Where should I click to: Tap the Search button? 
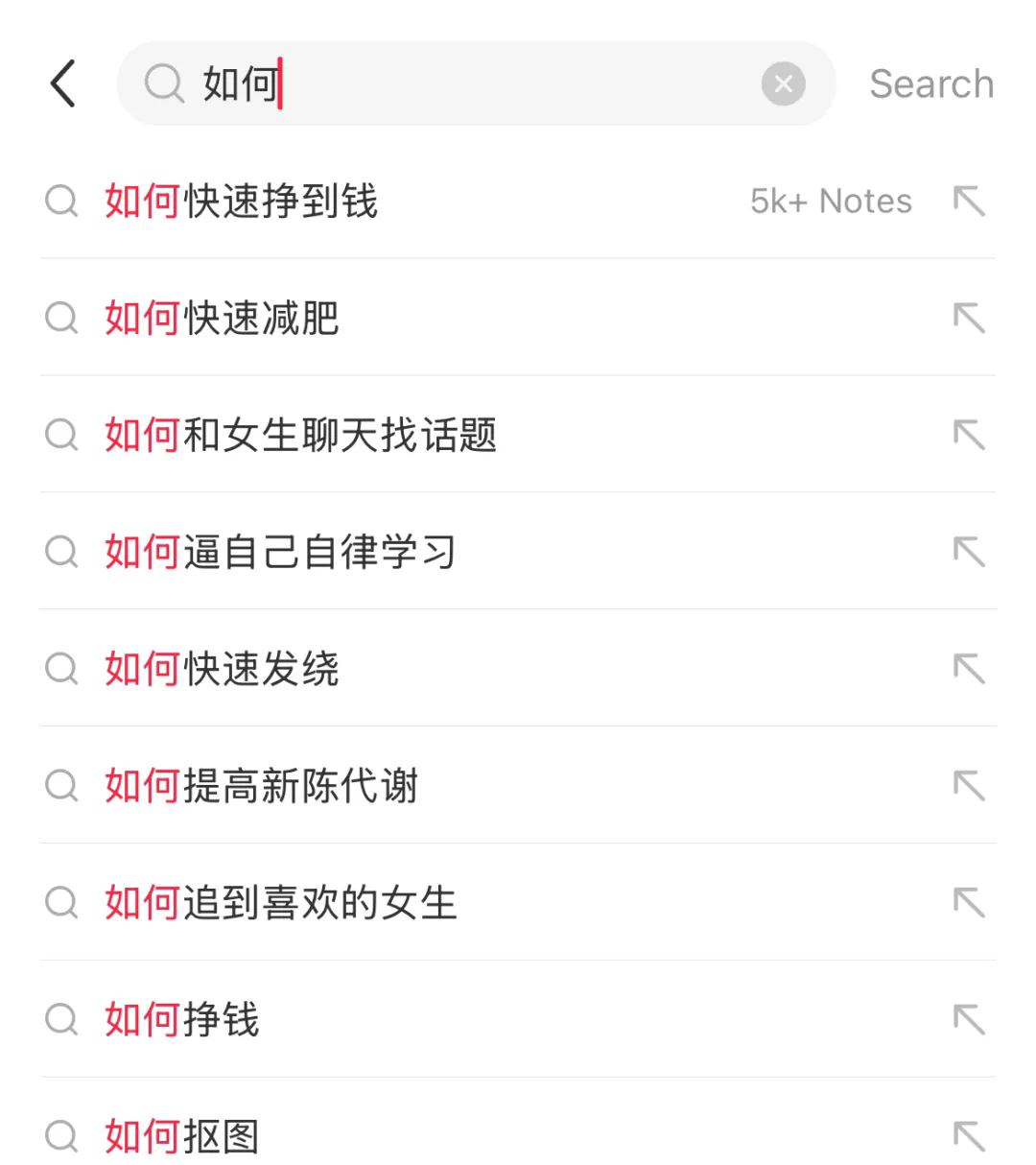pyautogui.click(x=930, y=83)
